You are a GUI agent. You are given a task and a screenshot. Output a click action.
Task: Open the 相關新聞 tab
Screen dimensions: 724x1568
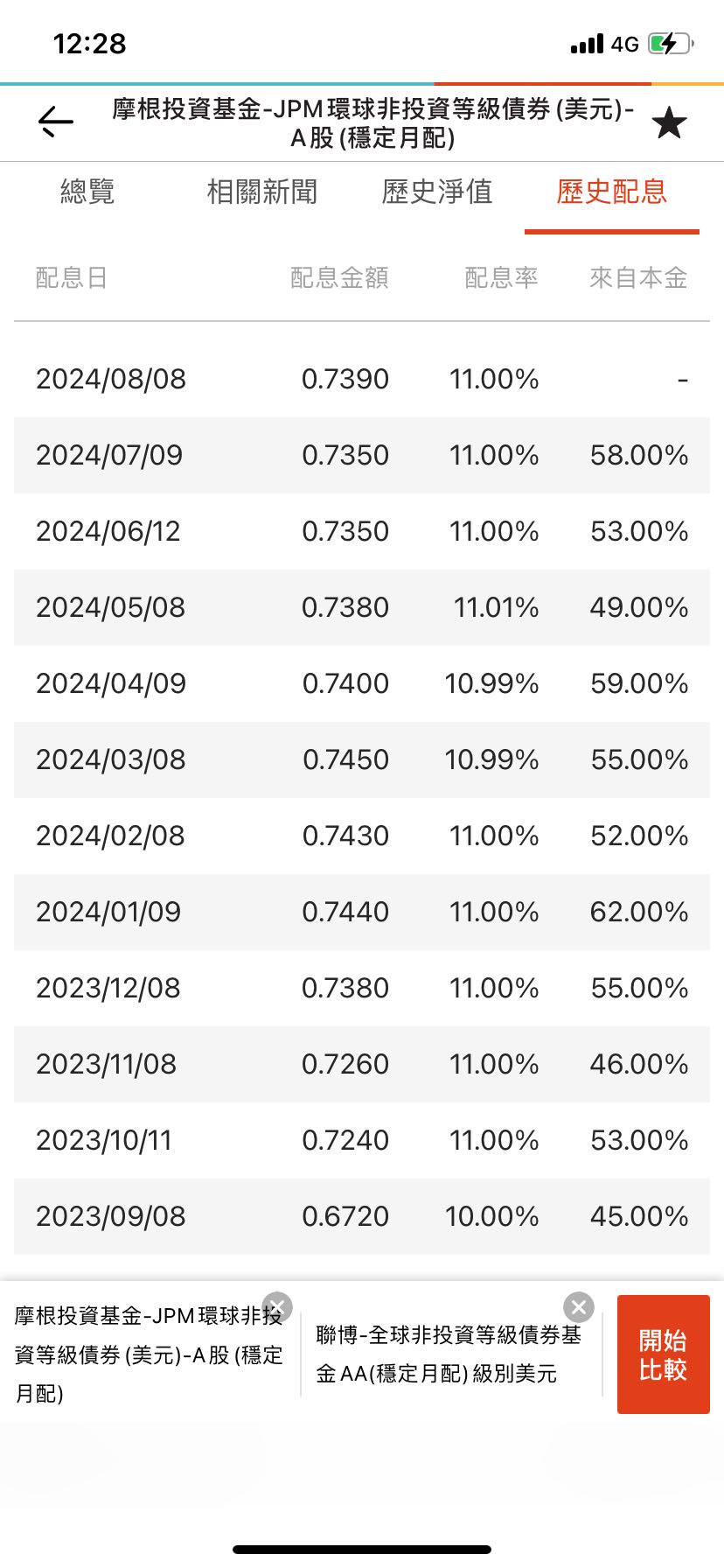point(261,192)
